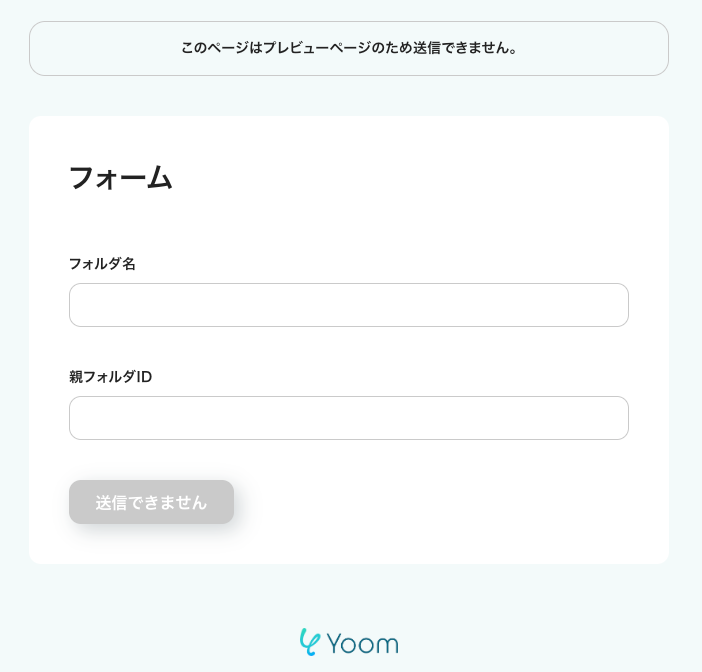Focus the フォルダ名 text field
The height and width of the screenshot is (672, 702).
click(348, 305)
